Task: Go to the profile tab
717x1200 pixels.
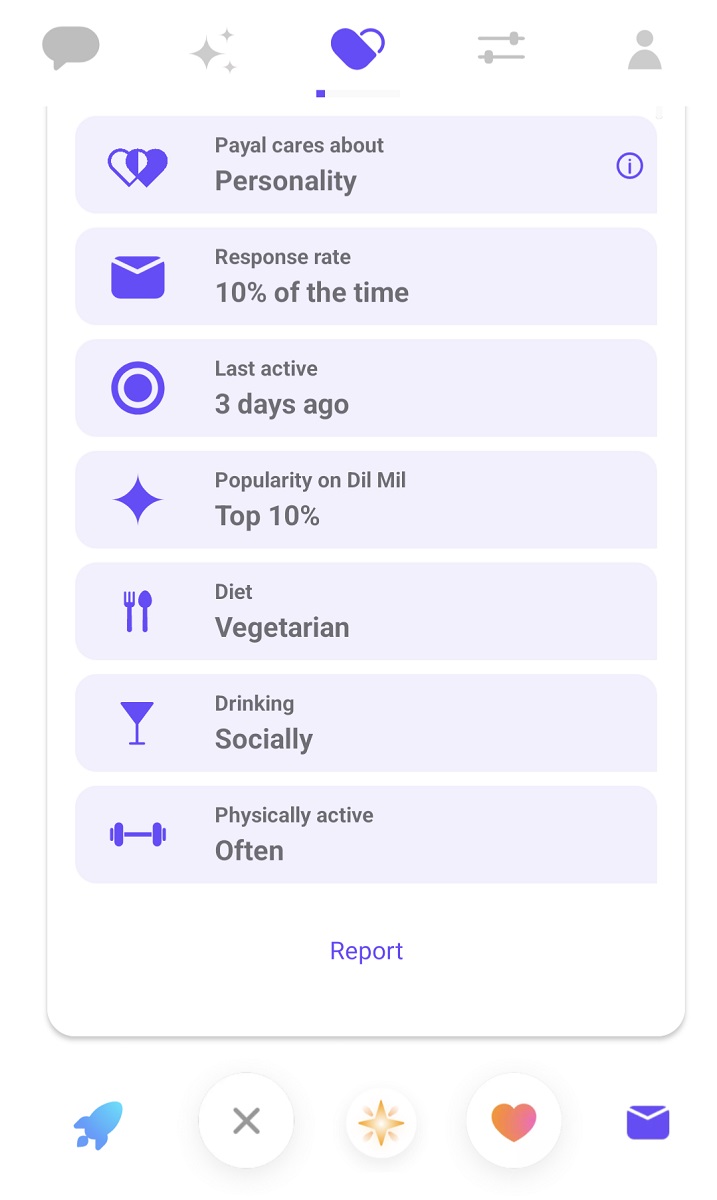Action: (x=645, y=49)
